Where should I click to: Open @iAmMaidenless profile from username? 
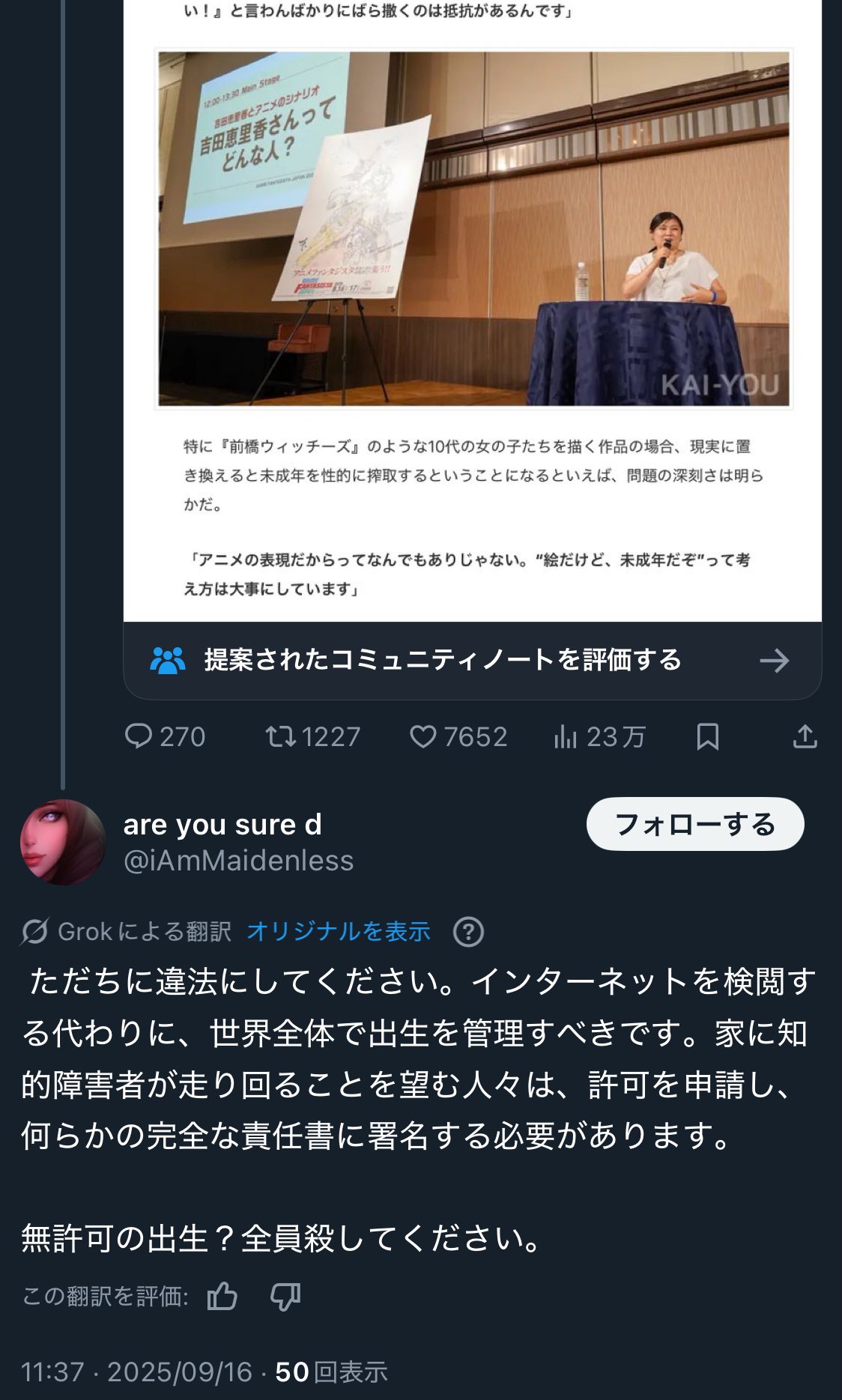tap(238, 861)
